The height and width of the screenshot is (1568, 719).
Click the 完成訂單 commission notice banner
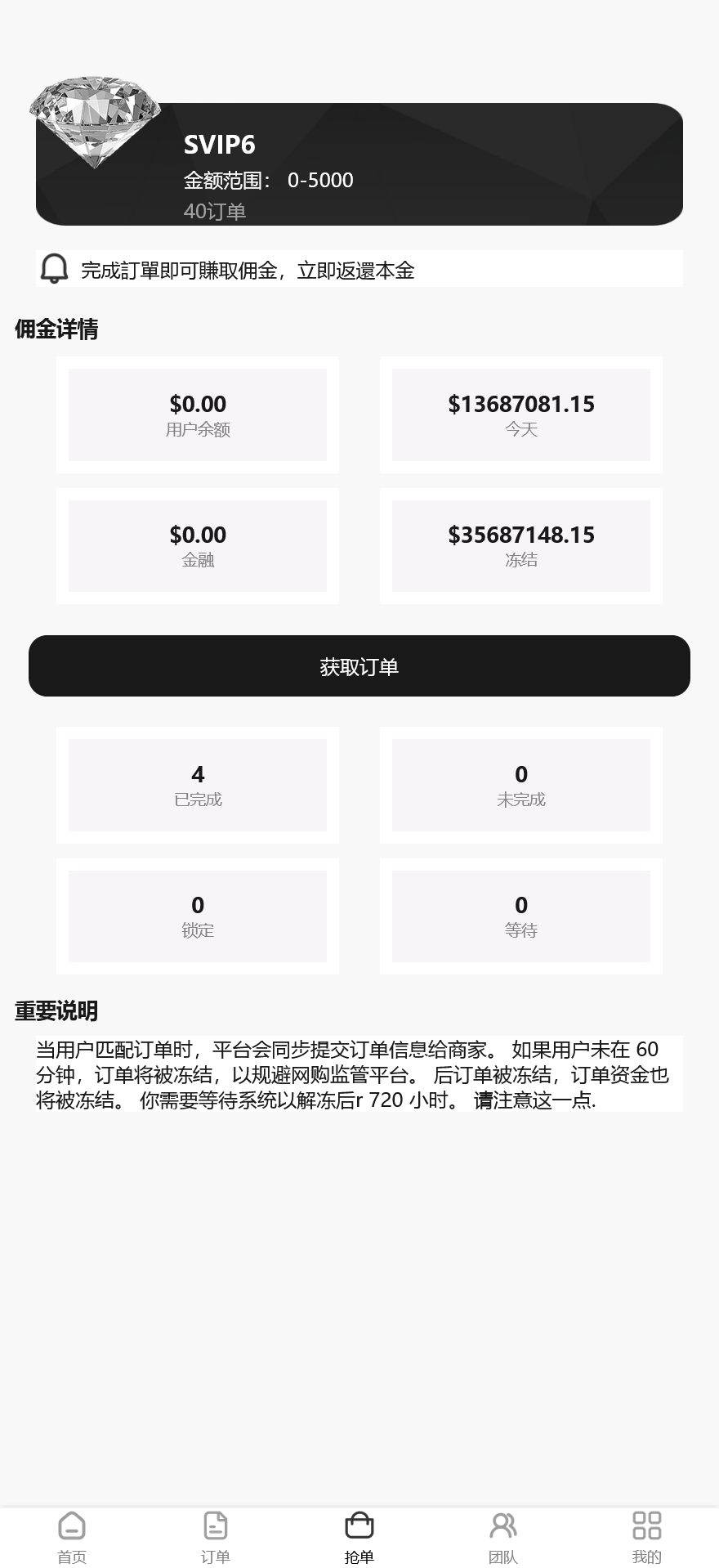[x=359, y=269]
